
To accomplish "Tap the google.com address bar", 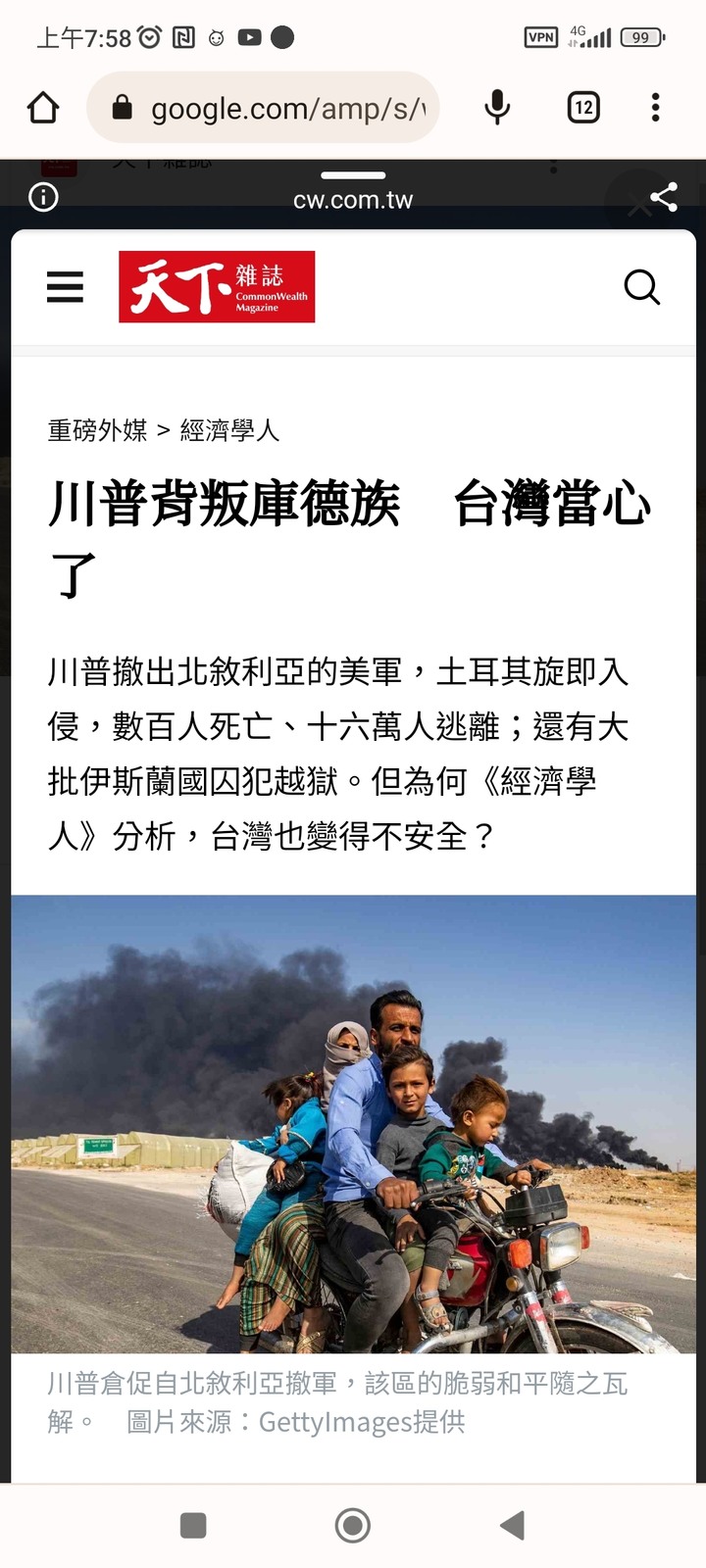I will pyautogui.click(x=263, y=108).
